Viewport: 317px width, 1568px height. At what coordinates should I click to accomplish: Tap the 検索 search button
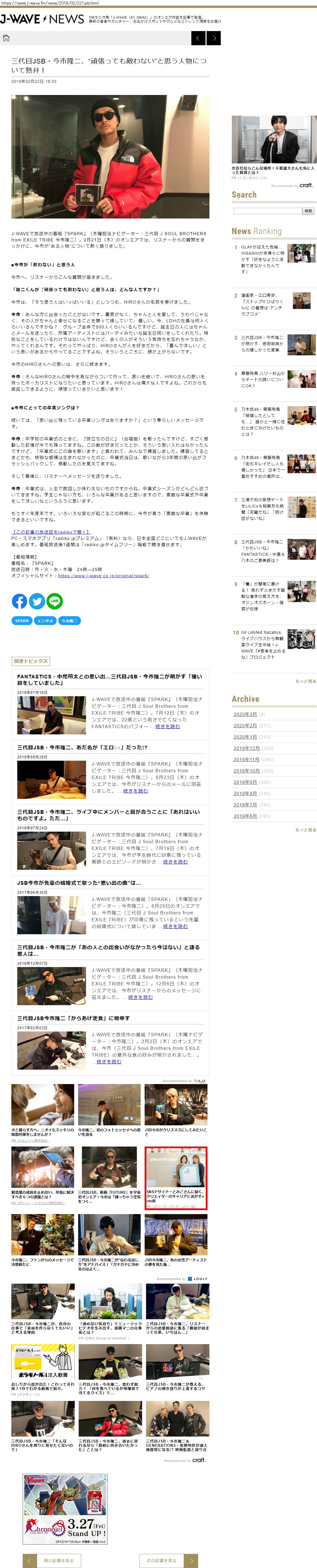tap(309, 211)
